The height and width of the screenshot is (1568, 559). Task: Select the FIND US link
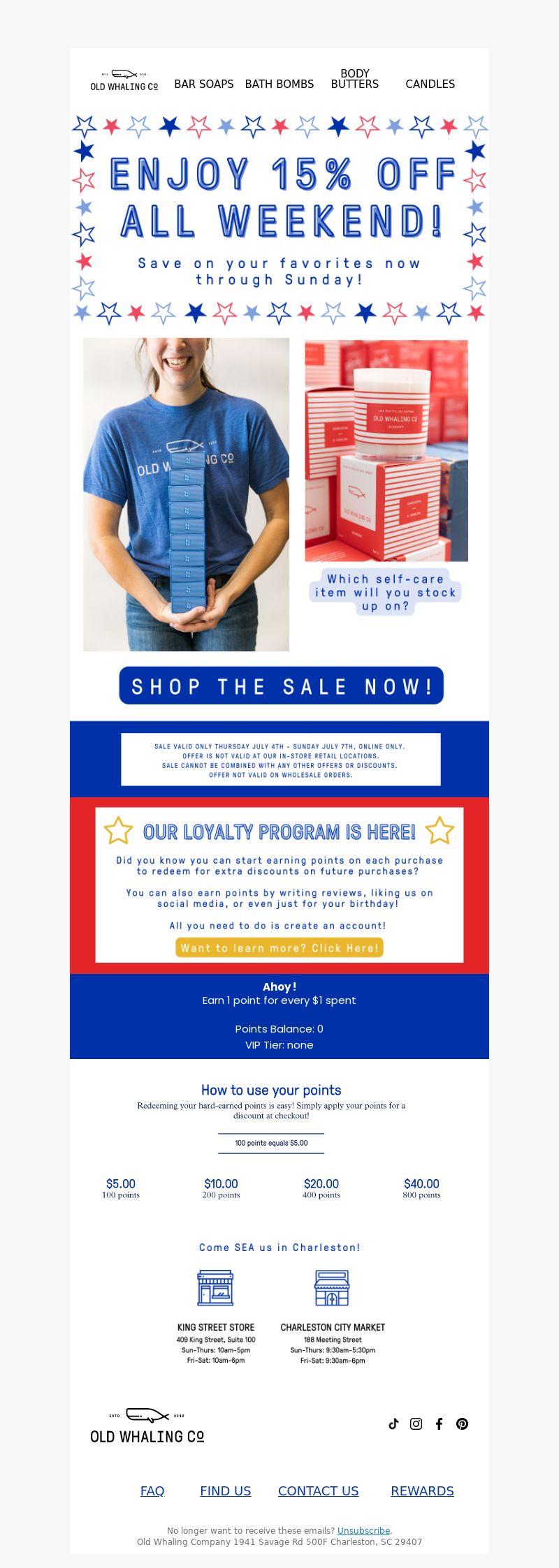(225, 1491)
